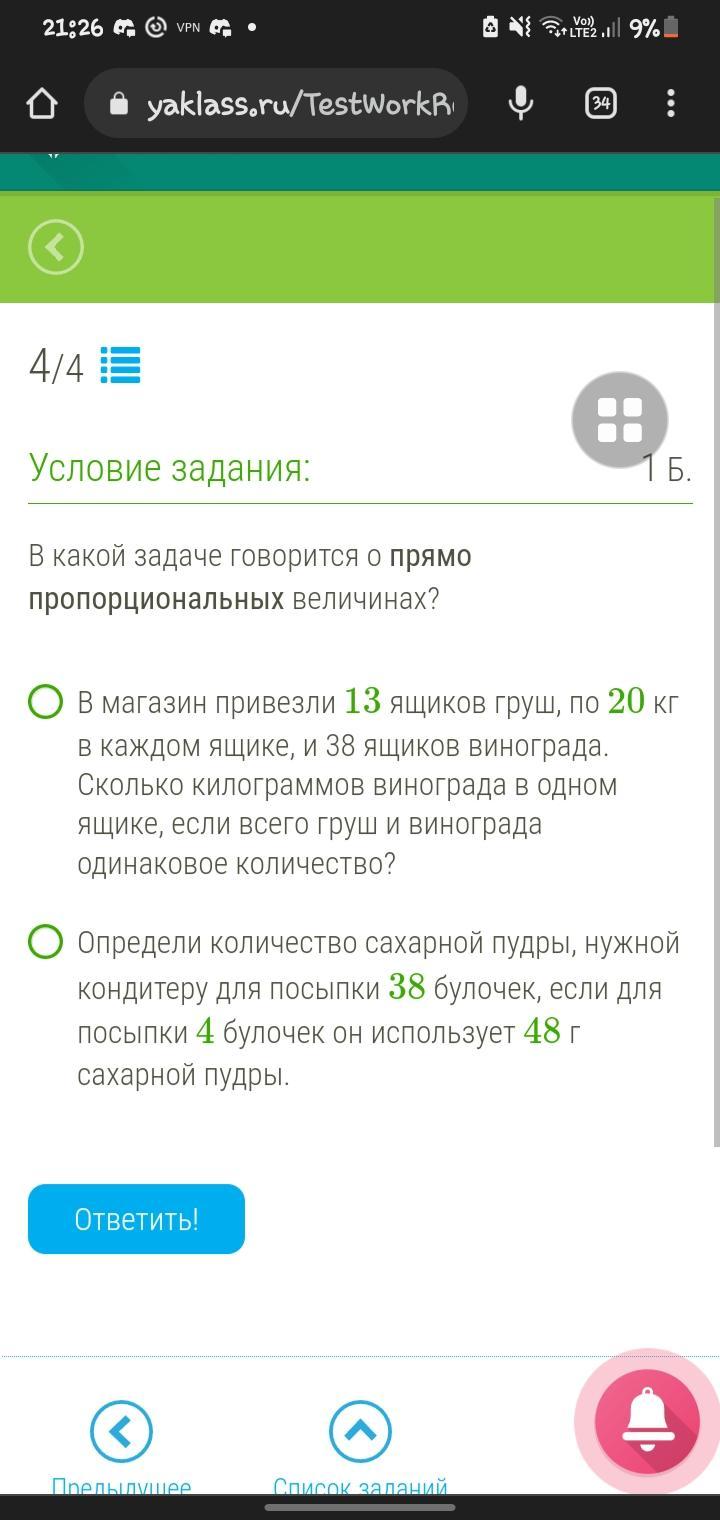
Task: Tap the gray floating grid button
Action: [x=619, y=420]
